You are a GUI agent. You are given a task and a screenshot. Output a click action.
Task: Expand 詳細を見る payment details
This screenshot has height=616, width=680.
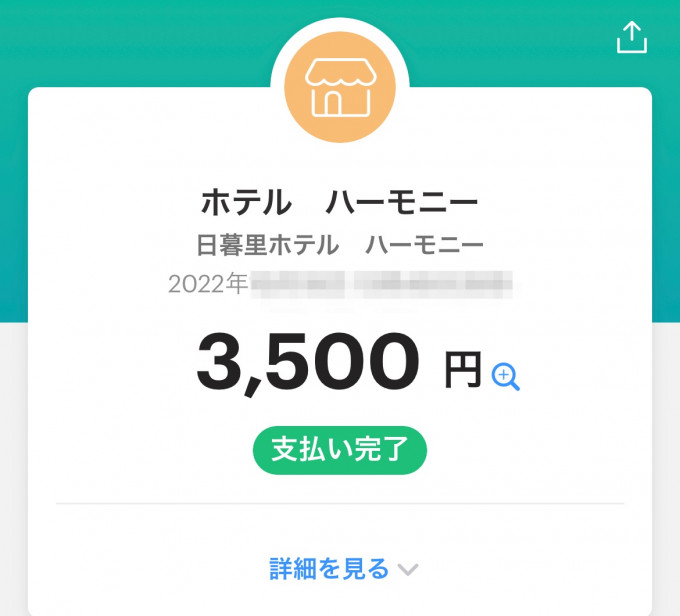(x=343, y=569)
